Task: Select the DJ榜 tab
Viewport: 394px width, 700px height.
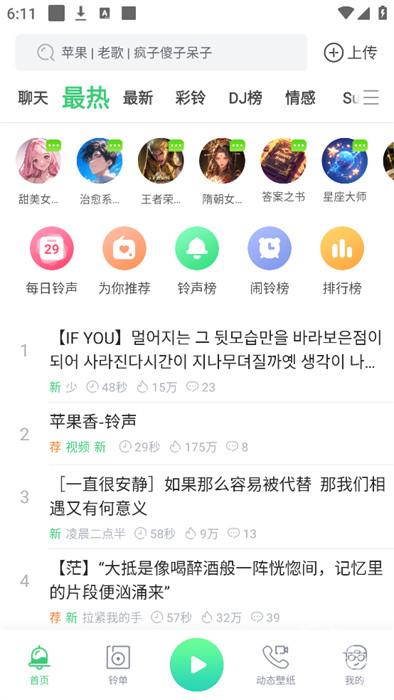Action: click(245, 98)
